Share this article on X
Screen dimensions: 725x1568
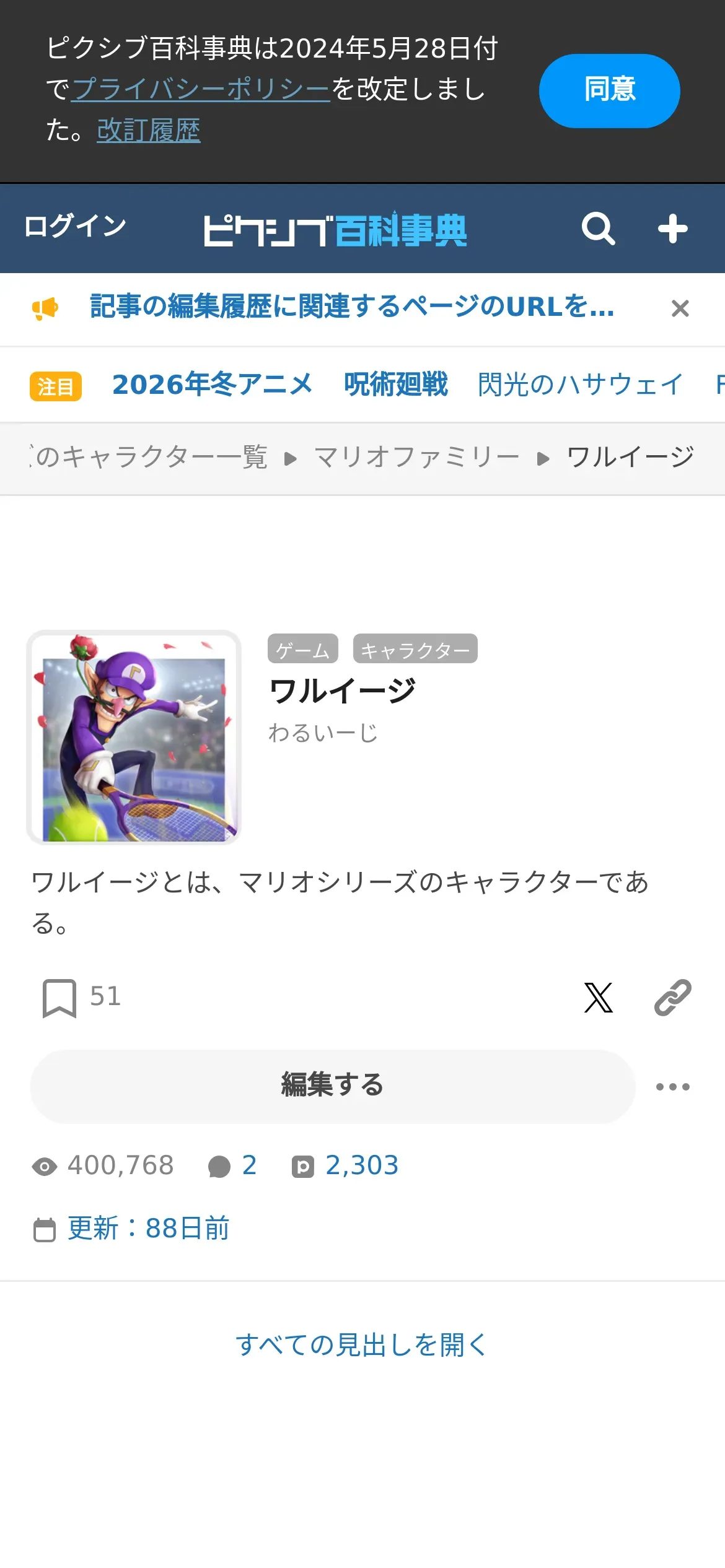pos(598,998)
